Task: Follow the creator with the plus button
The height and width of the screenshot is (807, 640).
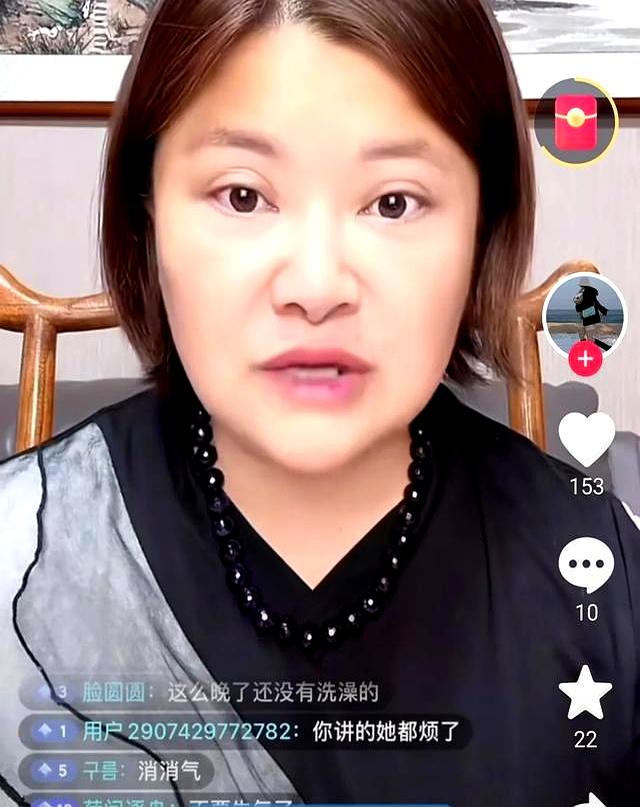Action: [585, 360]
